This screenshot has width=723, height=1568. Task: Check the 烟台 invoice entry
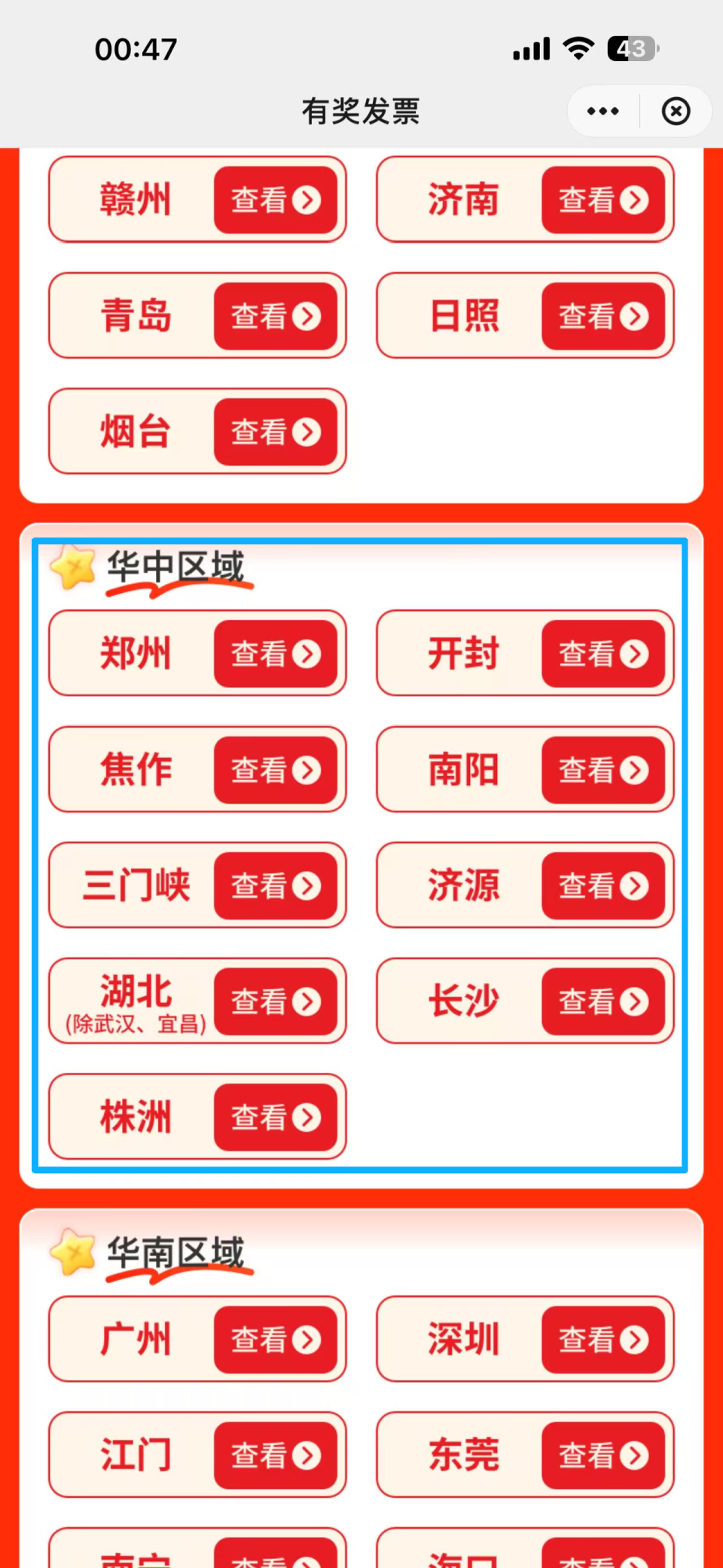pos(276,432)
